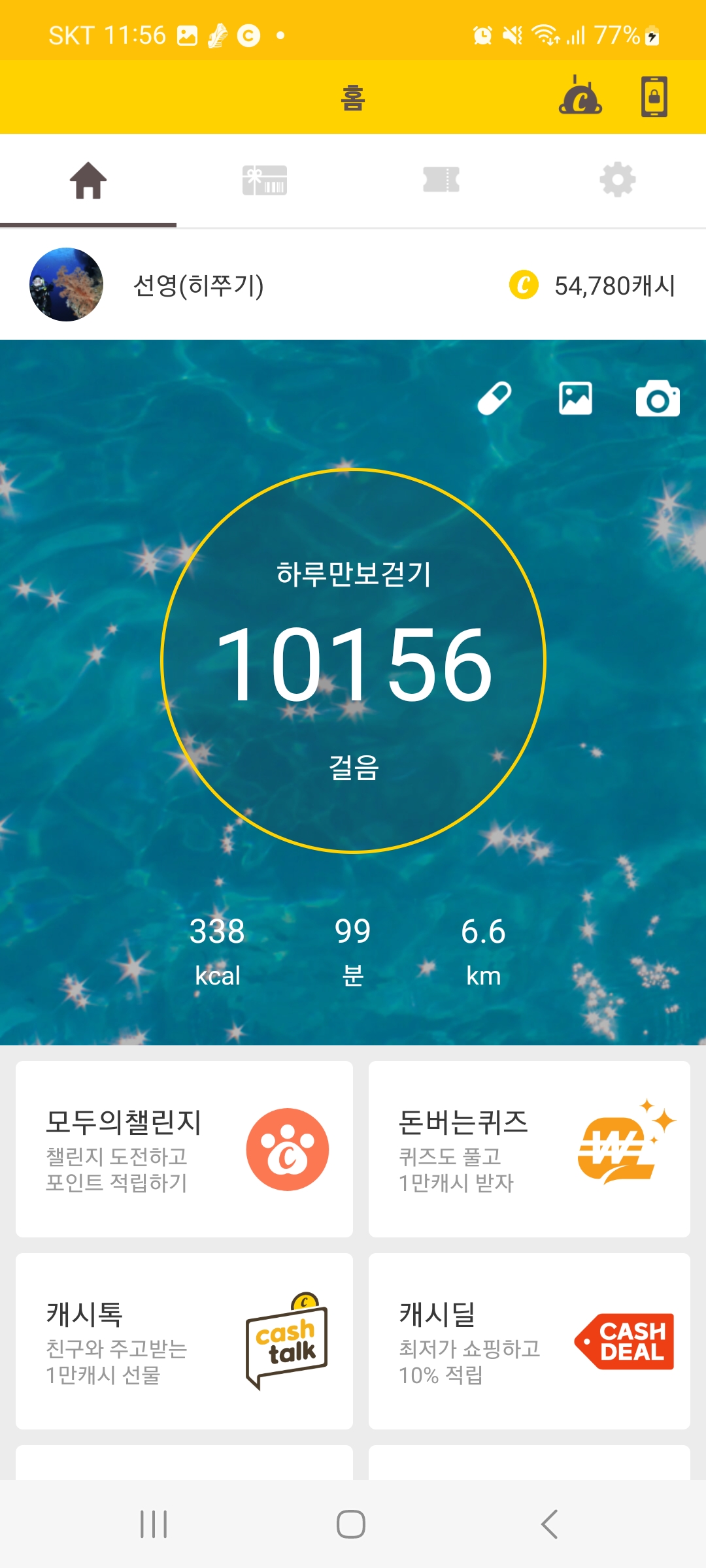Open the 캐시톡 card
This screenshot has height=1568, width=706.
(x=184, y=1341)
